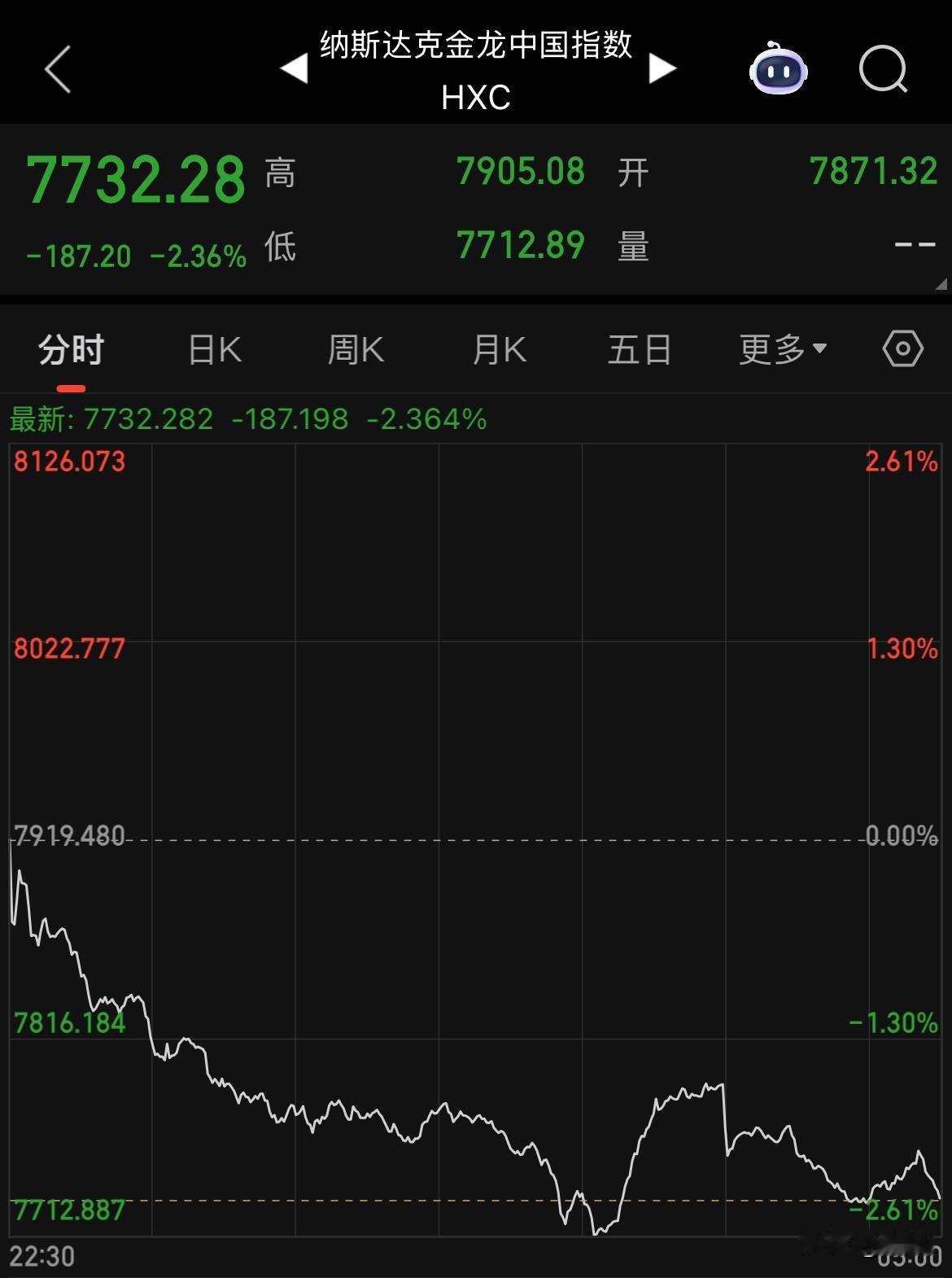Screen dimensions: 952x1278
Task: Select the 月K monthly chart tab
Action: tap(498, 348)
